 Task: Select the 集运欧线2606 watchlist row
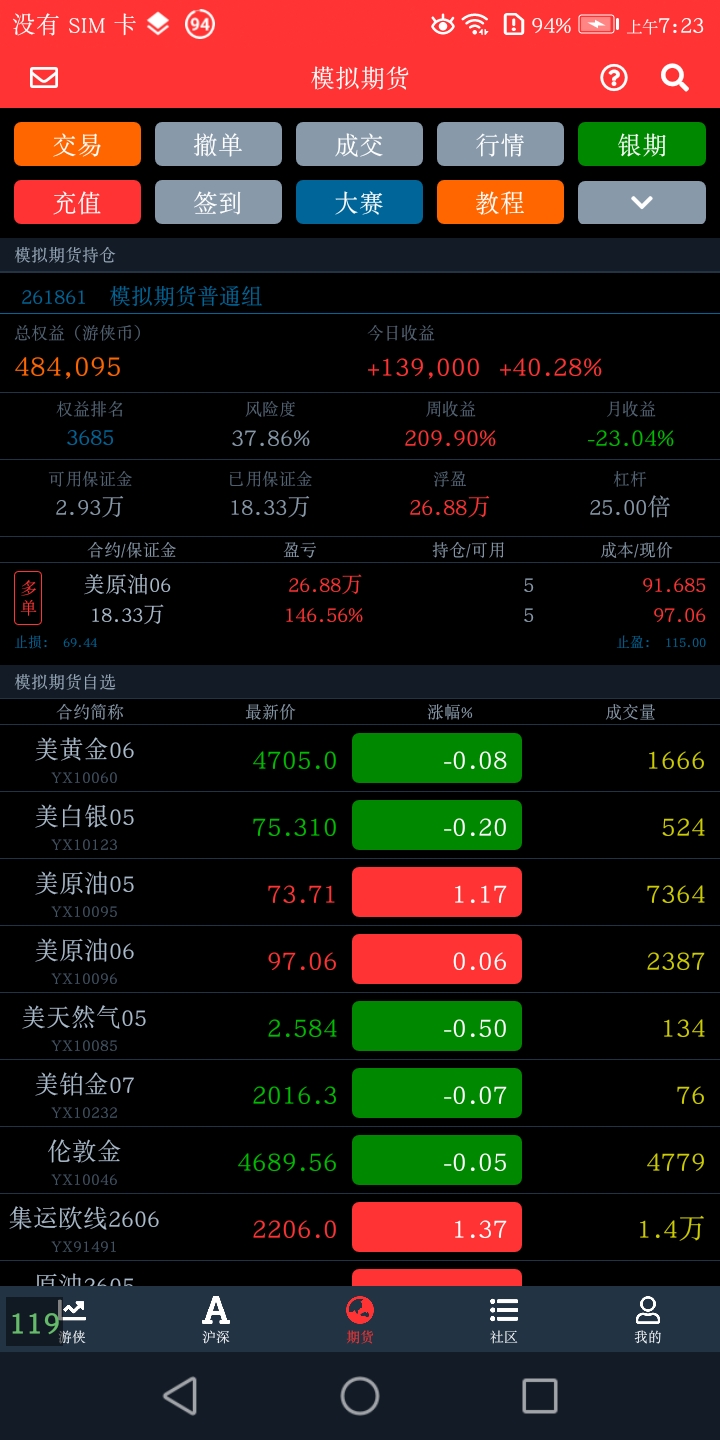pos(360,1227)
